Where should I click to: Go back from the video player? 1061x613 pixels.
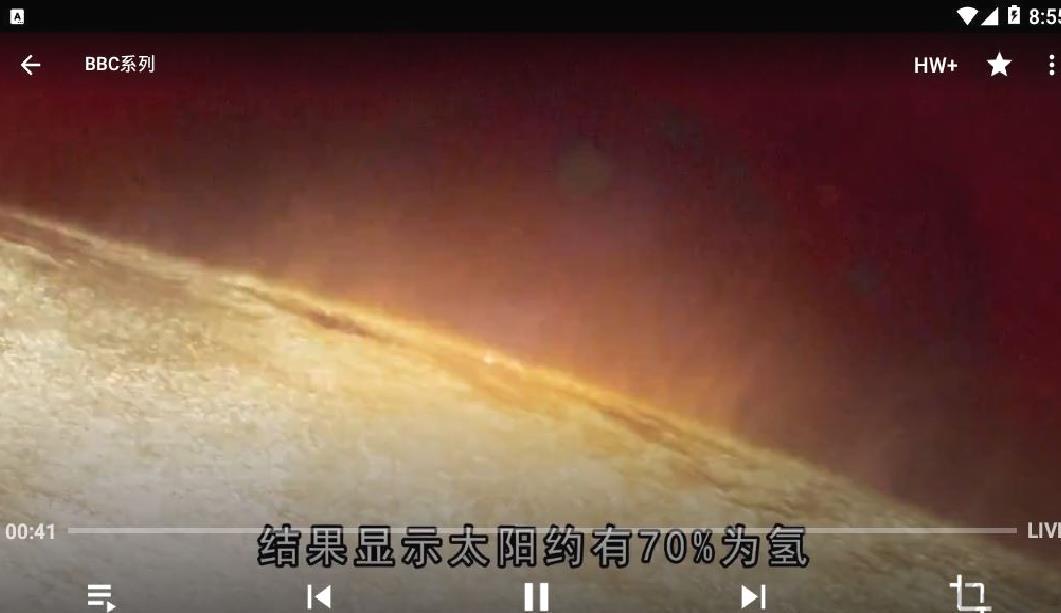(30, 65)
